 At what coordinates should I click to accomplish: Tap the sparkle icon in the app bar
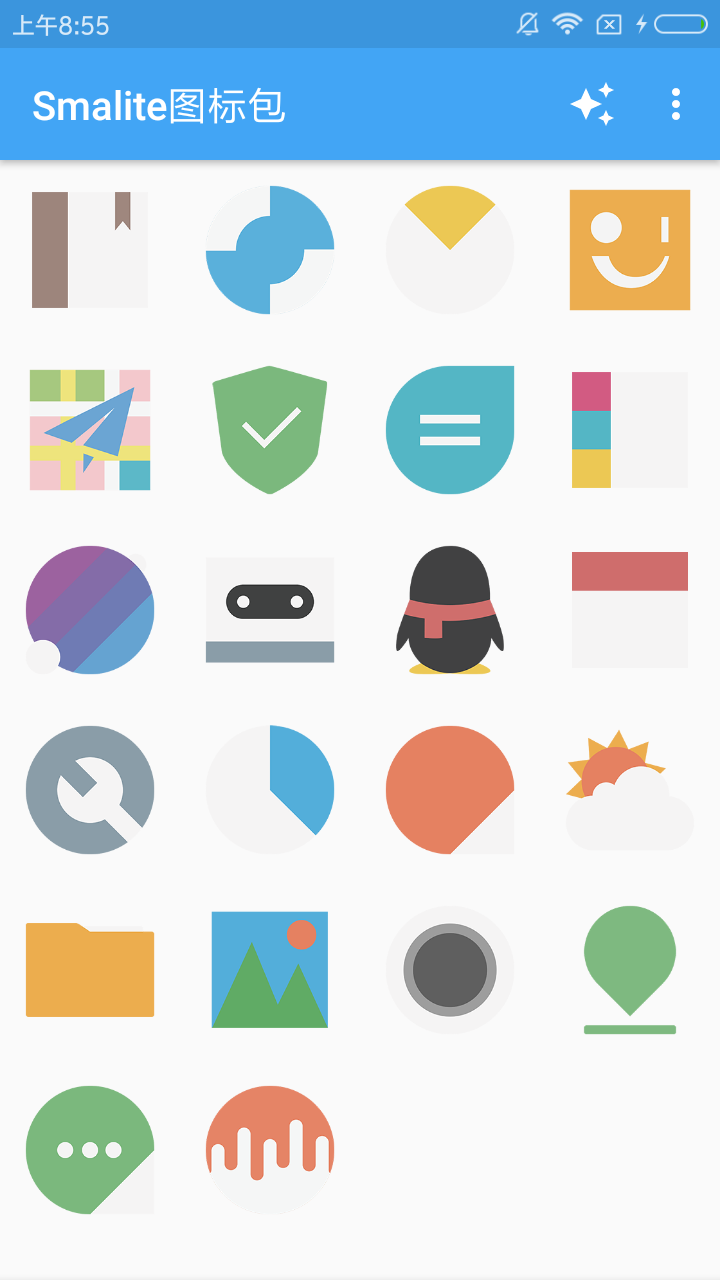[592, 105]
